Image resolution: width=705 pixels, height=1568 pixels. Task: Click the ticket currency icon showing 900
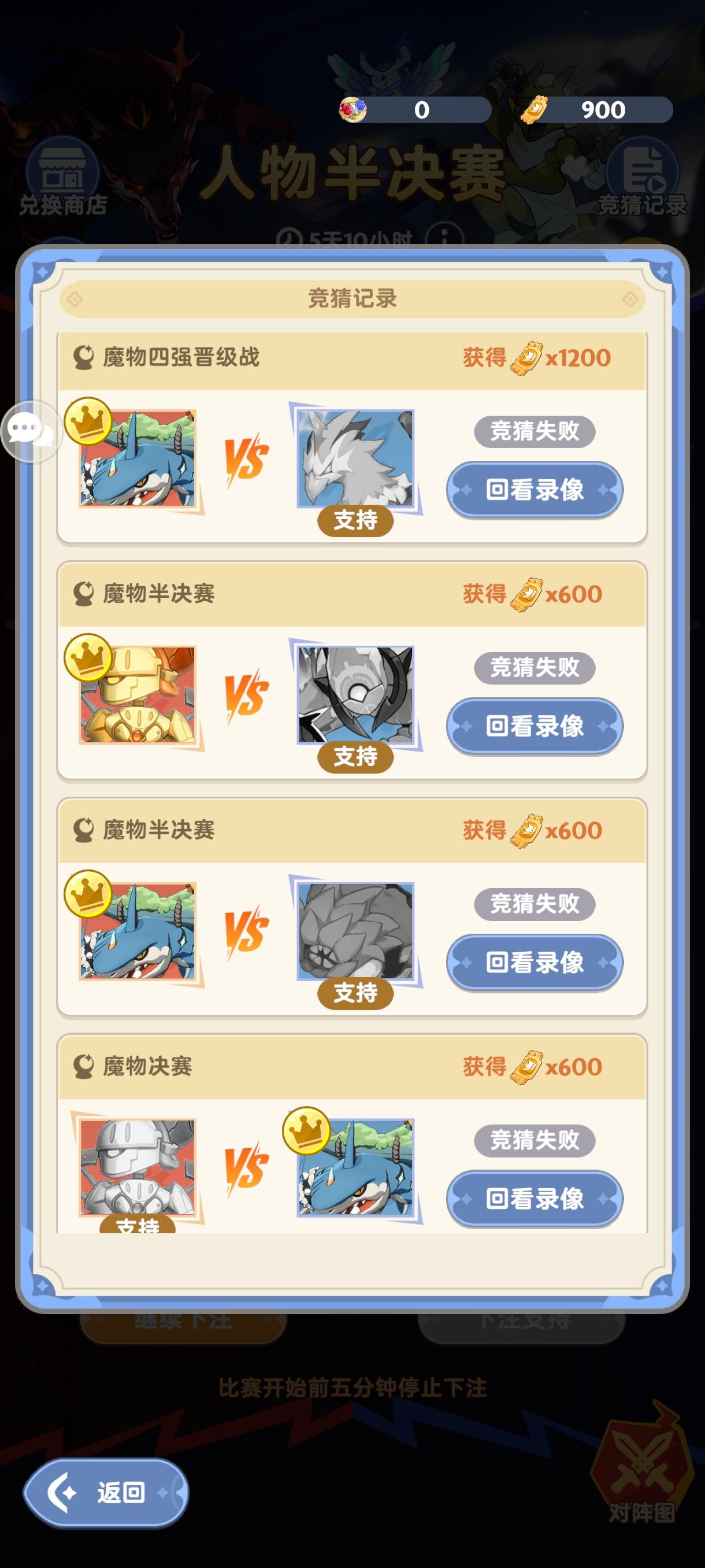point(539,108)
